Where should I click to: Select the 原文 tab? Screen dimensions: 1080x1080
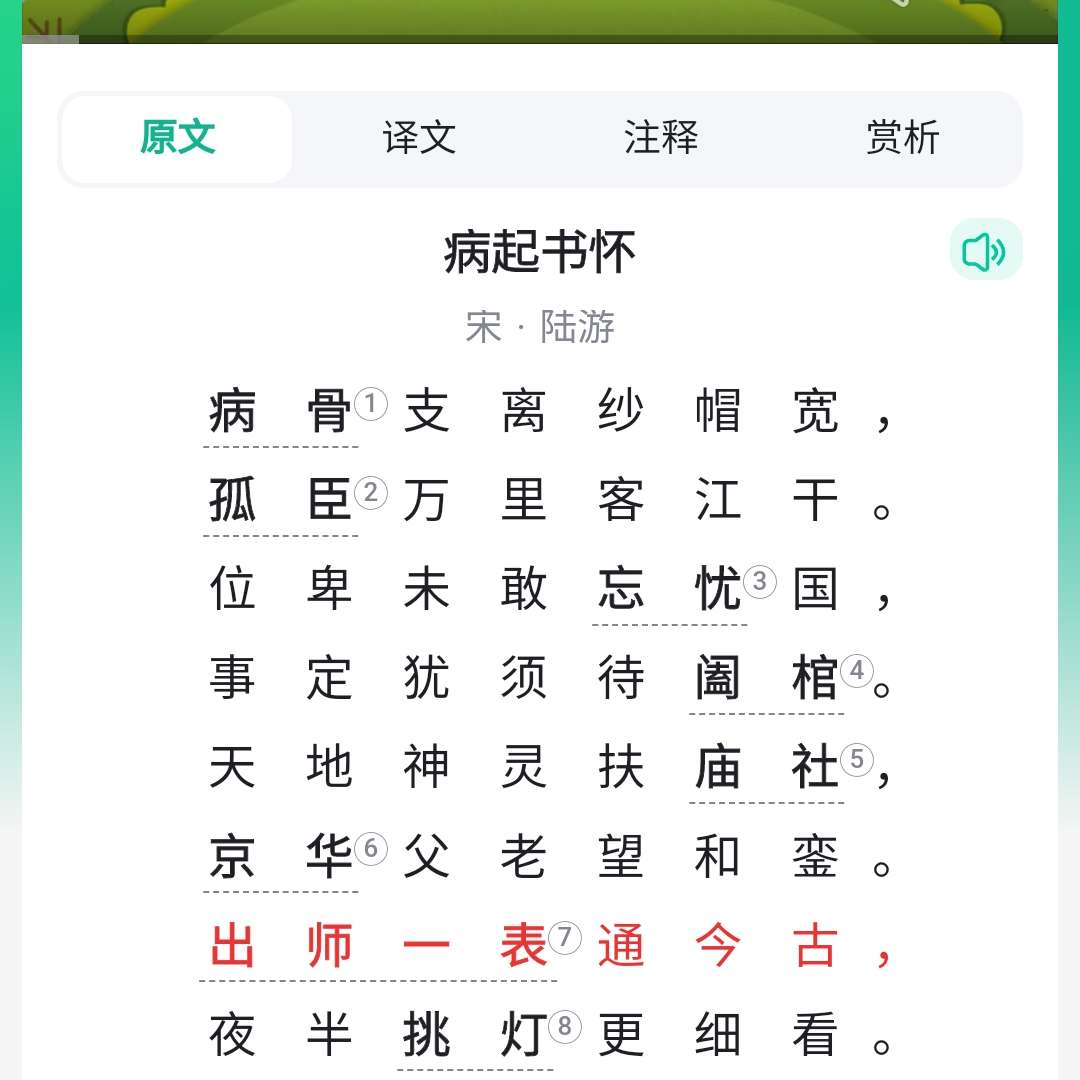click(x=178, y=138)
